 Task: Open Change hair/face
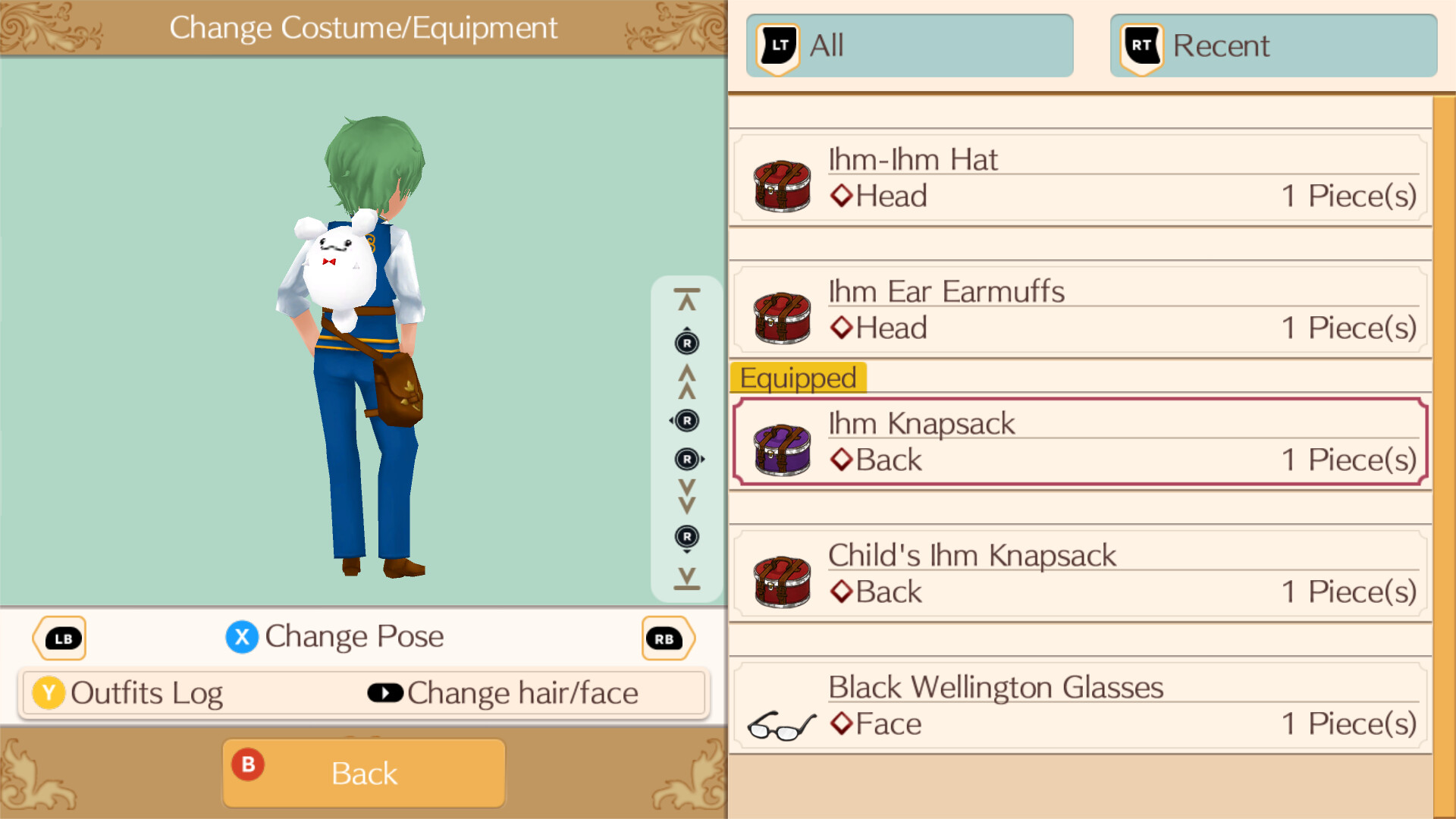504,693
